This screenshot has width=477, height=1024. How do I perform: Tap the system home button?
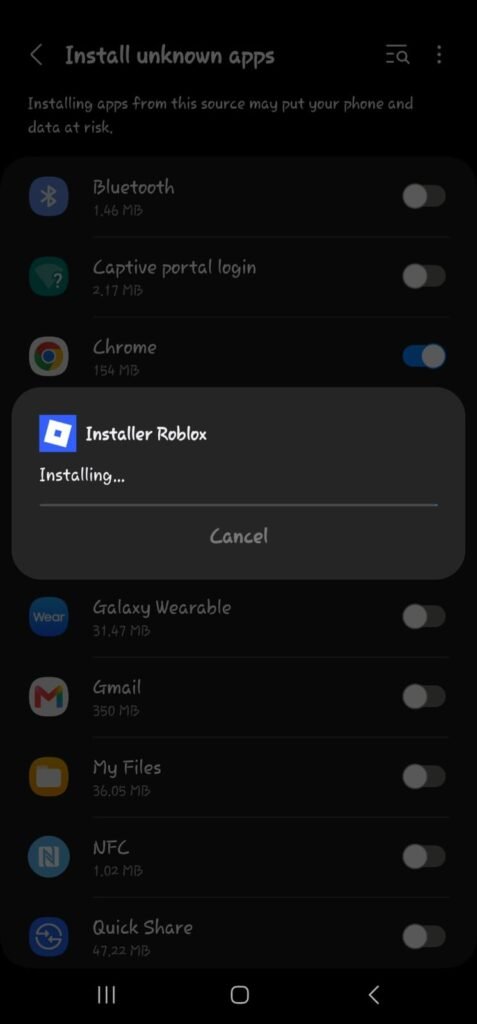[240, 995]
